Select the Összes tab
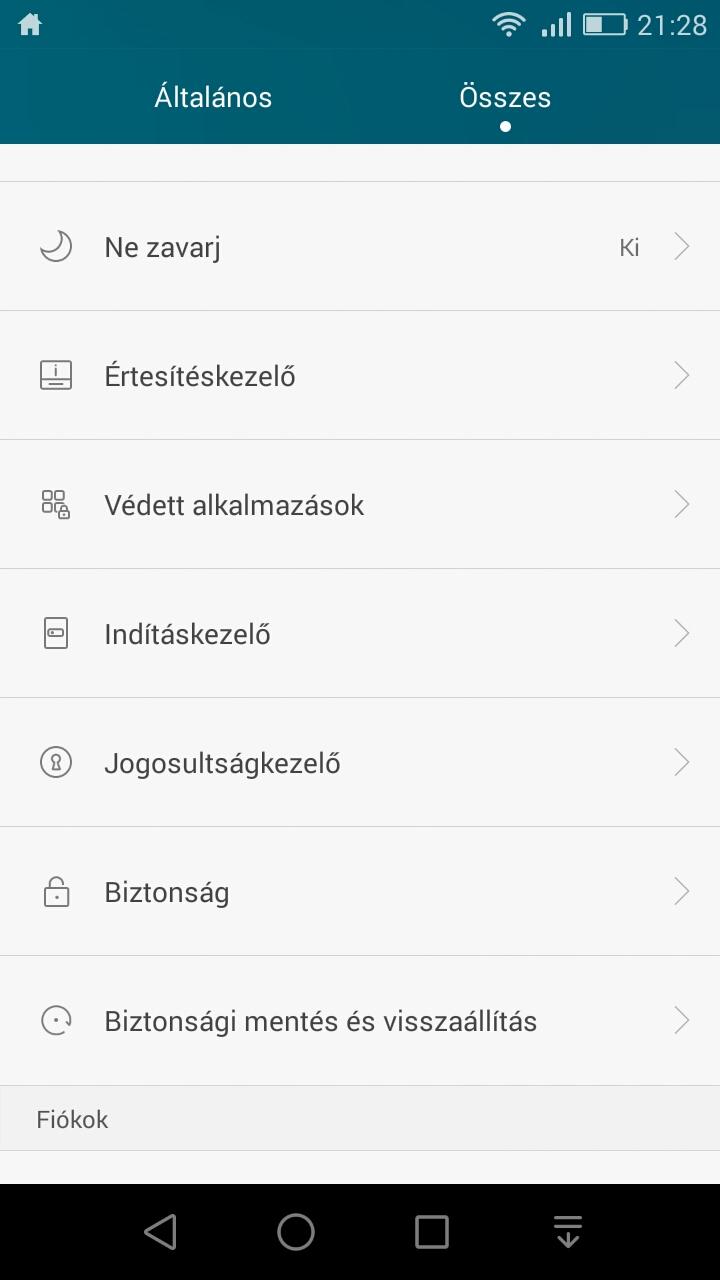Image resolution: width=720 pixels, height=1280 pixels. [x=505, y=97]
